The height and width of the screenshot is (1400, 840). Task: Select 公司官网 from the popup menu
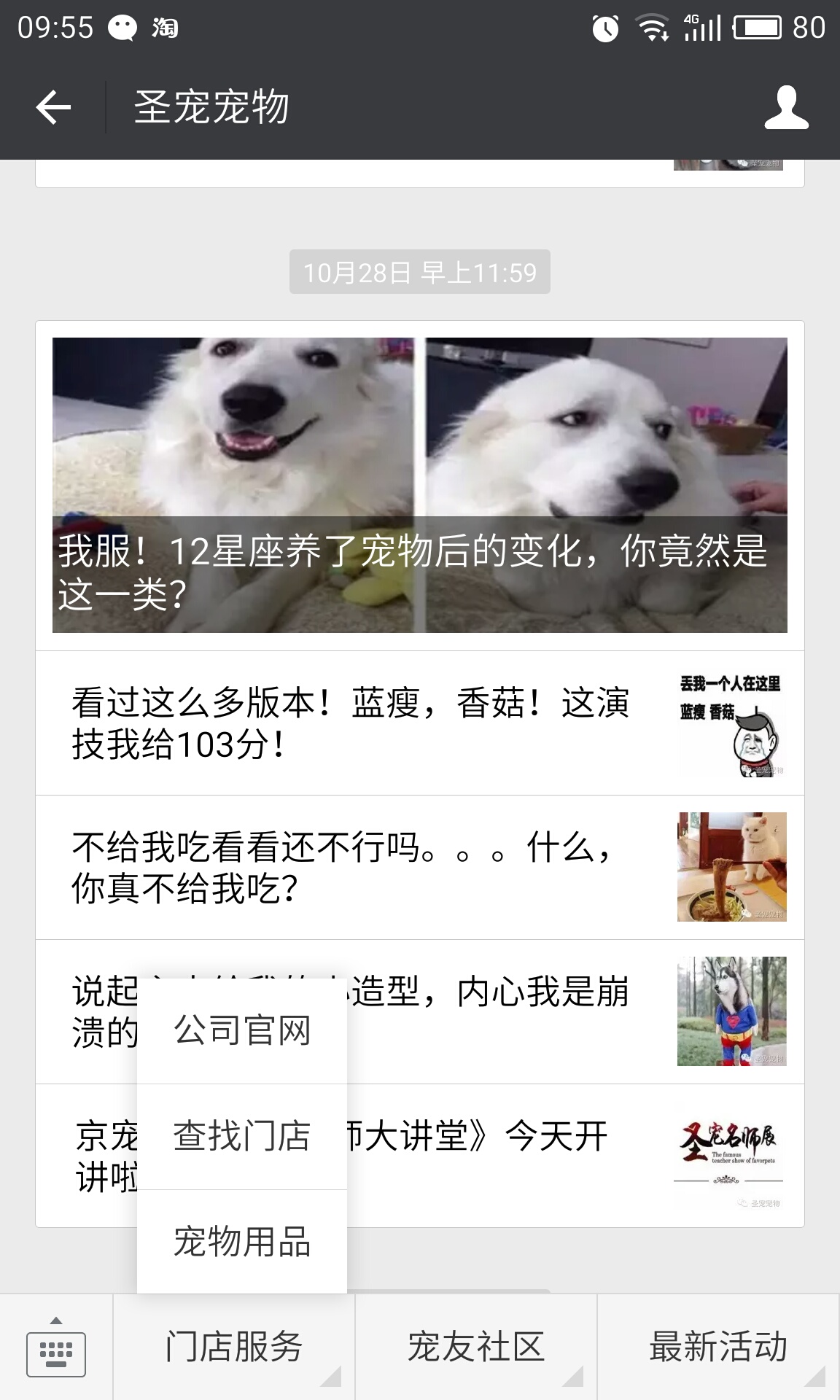[242, 1030]
